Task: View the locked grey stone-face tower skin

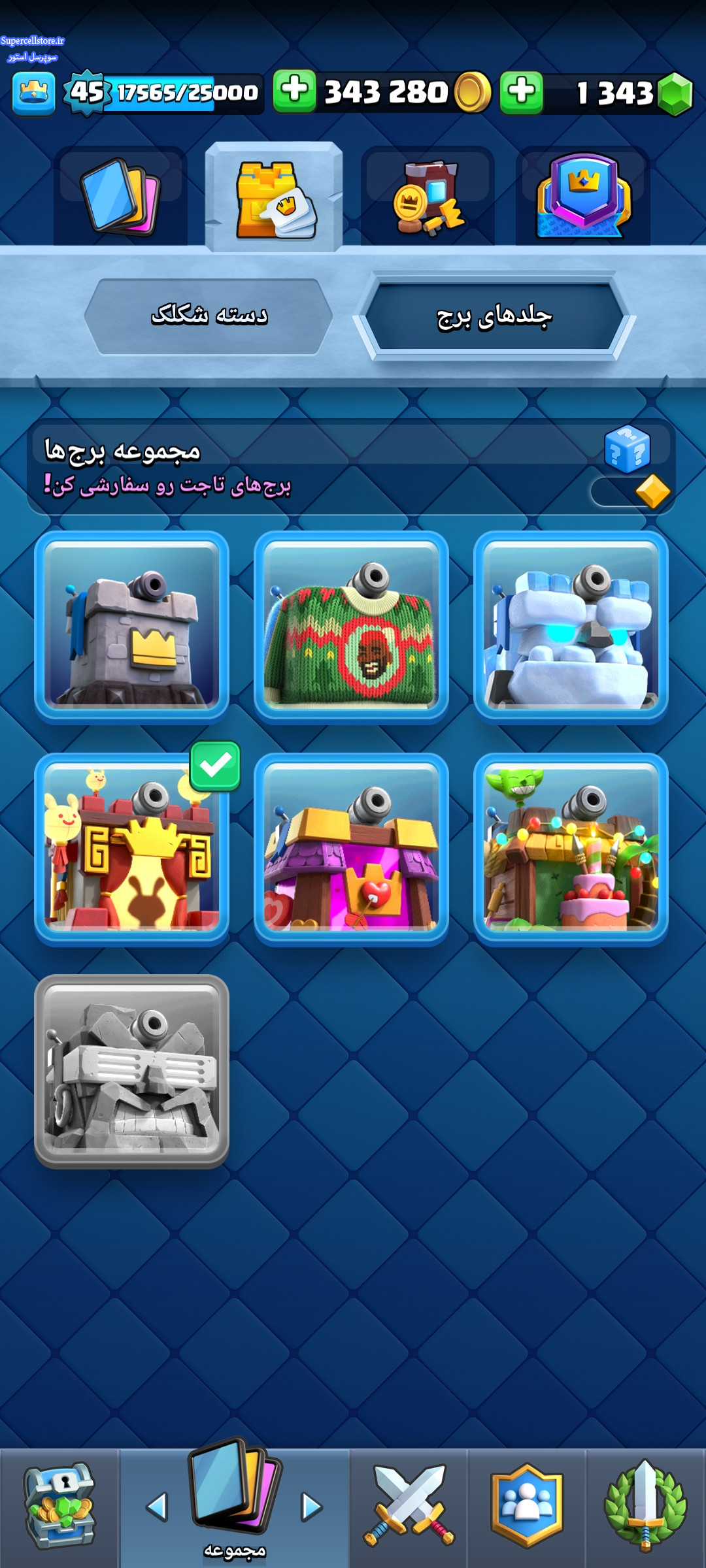Action: 131,1071
